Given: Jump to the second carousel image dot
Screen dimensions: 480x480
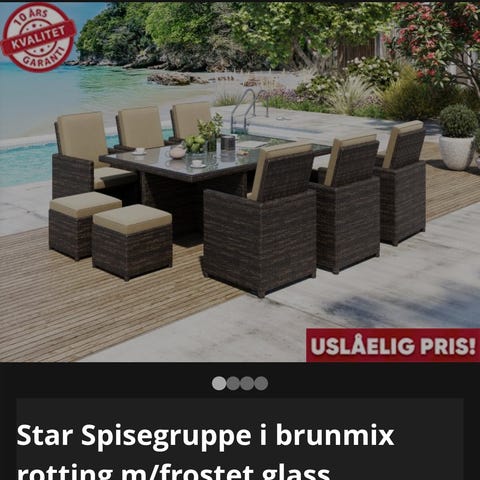Looking at the screenshot, I should [233, 383].
